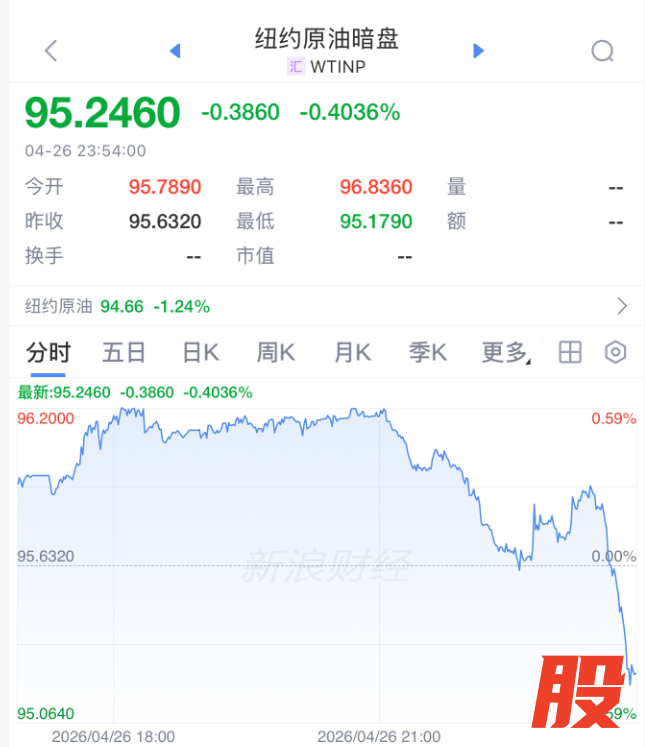The image size is (645, 747).
Task: Switch to the 日K chart tab
Action: click(x=200, y=352)
